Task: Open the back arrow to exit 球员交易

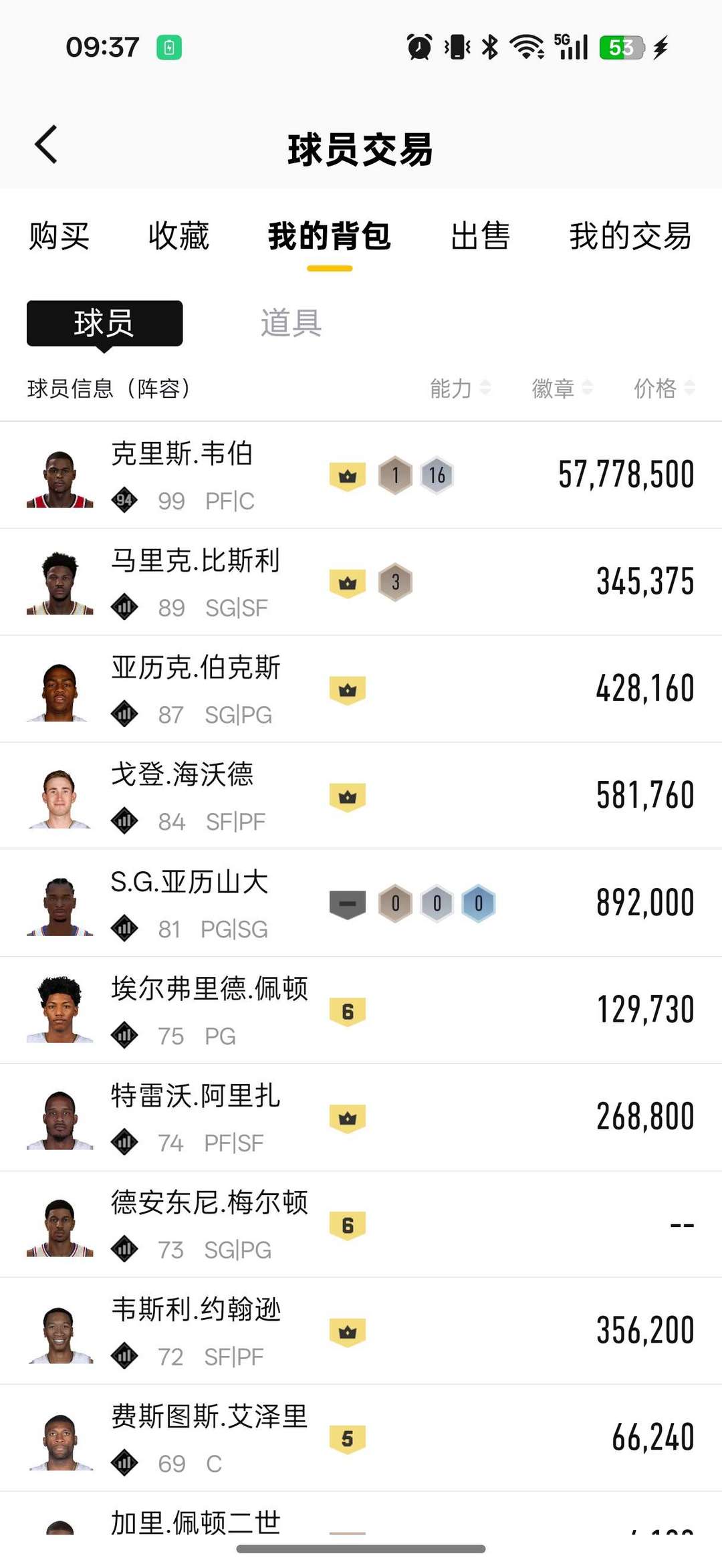Action: 44,144
